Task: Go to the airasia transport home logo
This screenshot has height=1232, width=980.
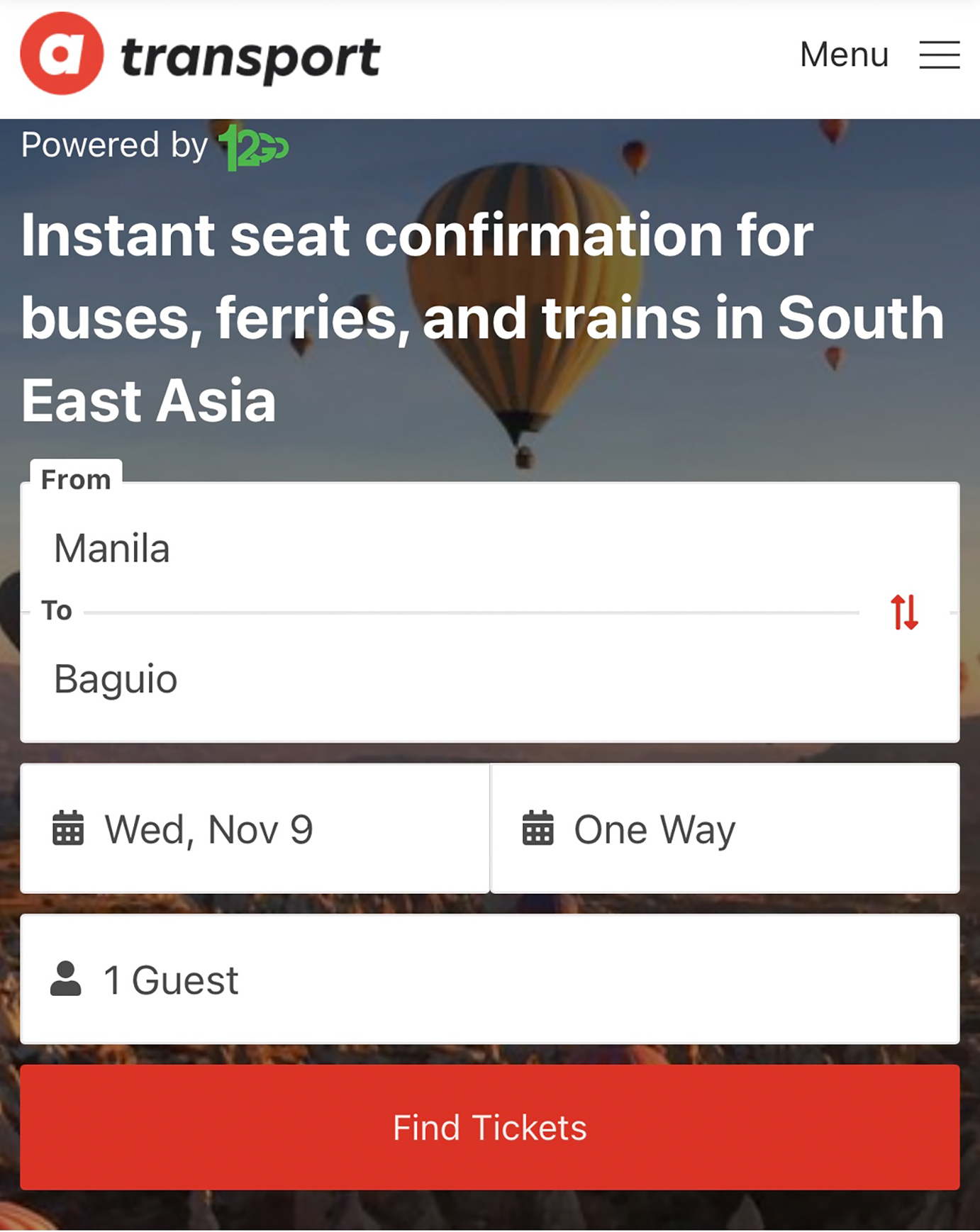Action: point(200,55)
